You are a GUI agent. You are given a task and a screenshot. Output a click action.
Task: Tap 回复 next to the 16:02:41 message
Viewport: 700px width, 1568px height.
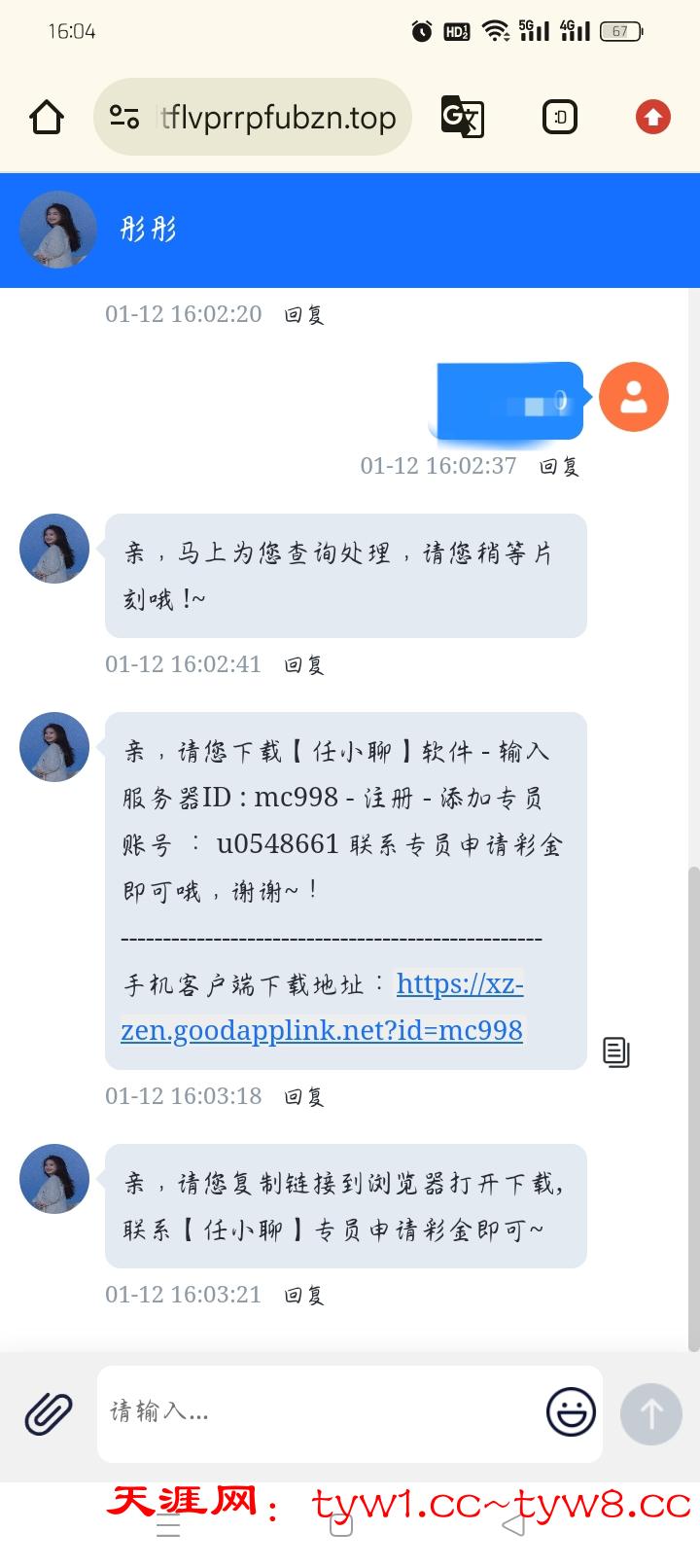point(303,664)
